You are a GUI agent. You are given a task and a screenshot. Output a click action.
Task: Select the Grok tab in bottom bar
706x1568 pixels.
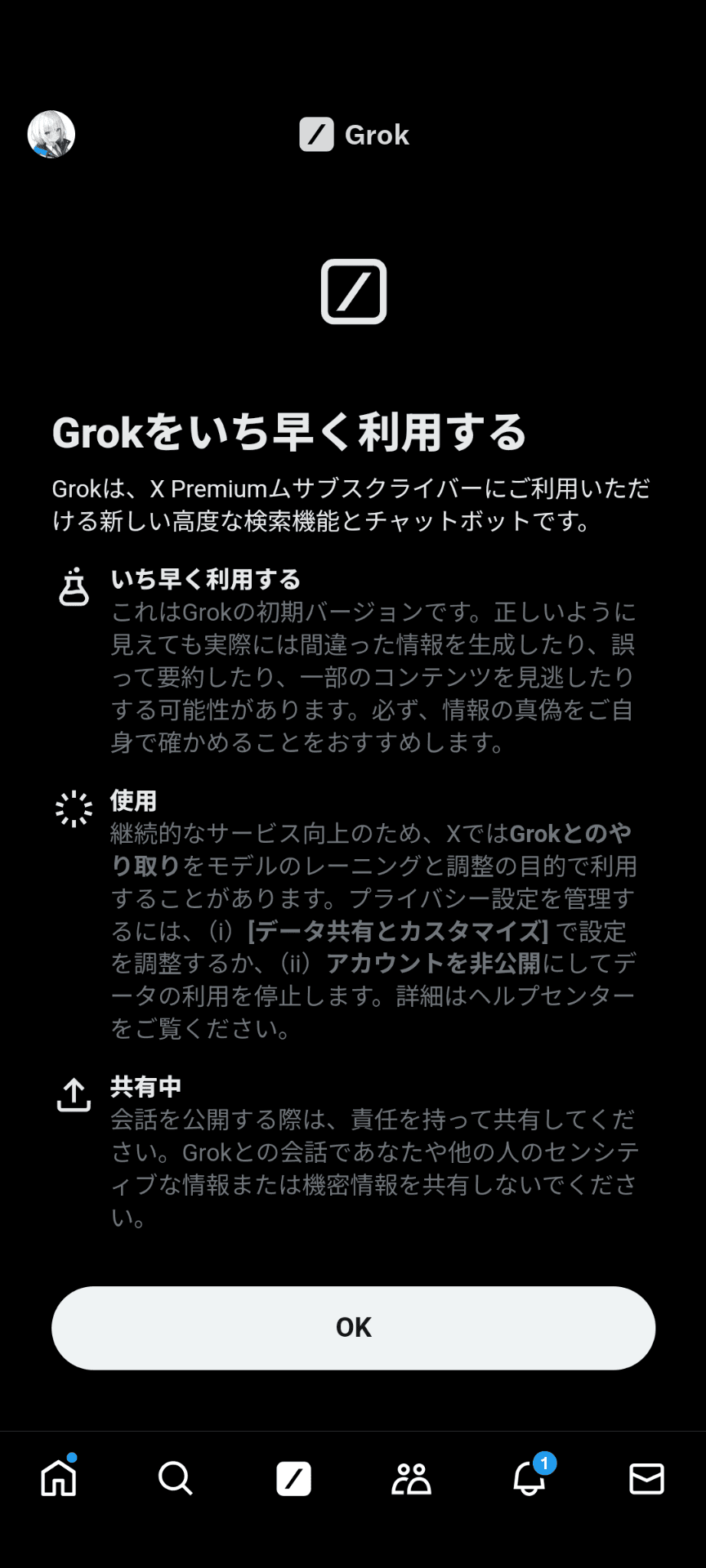pos(293,1478)
